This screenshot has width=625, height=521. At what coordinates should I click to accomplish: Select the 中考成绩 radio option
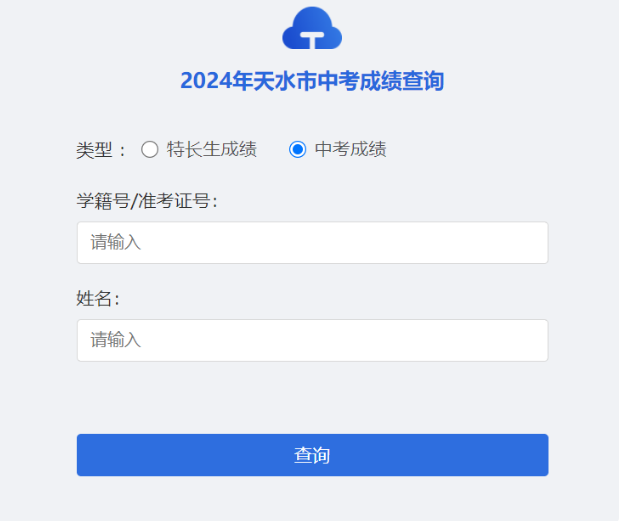297,149
